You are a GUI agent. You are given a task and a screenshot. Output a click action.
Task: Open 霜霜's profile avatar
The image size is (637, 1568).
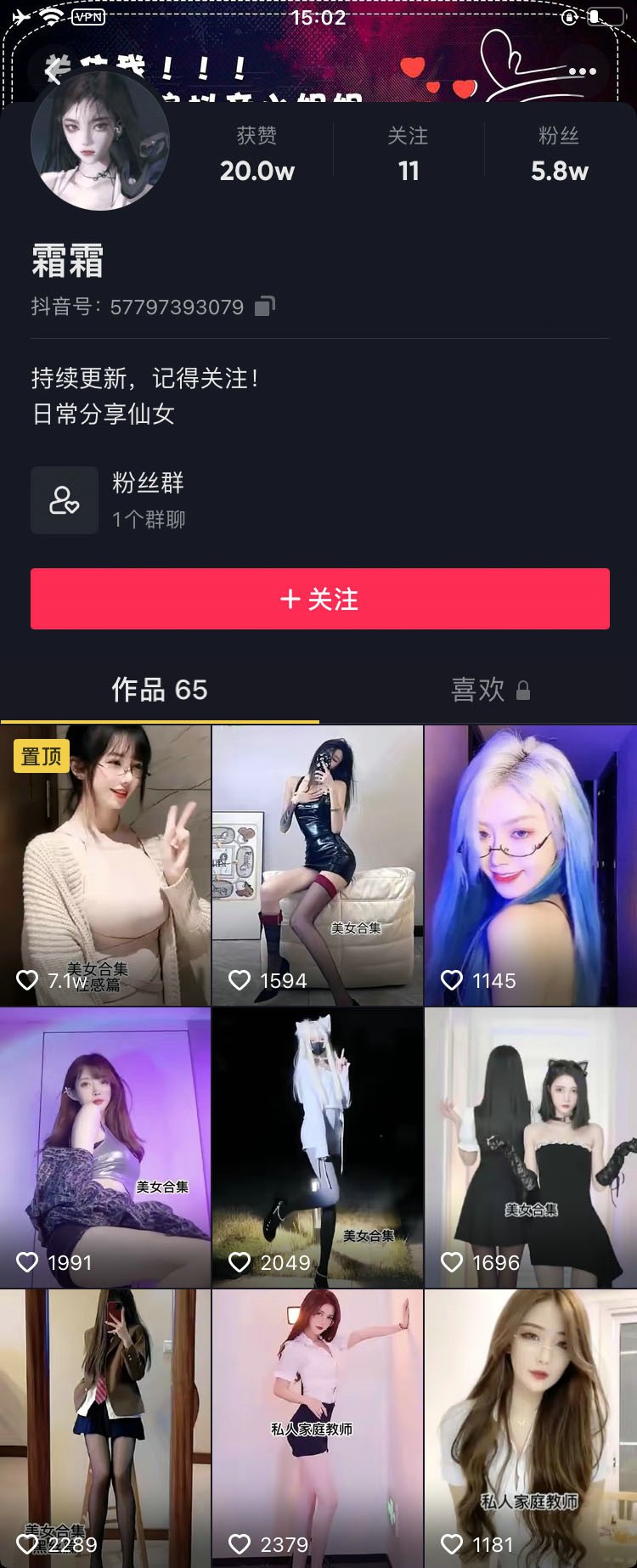100,141
